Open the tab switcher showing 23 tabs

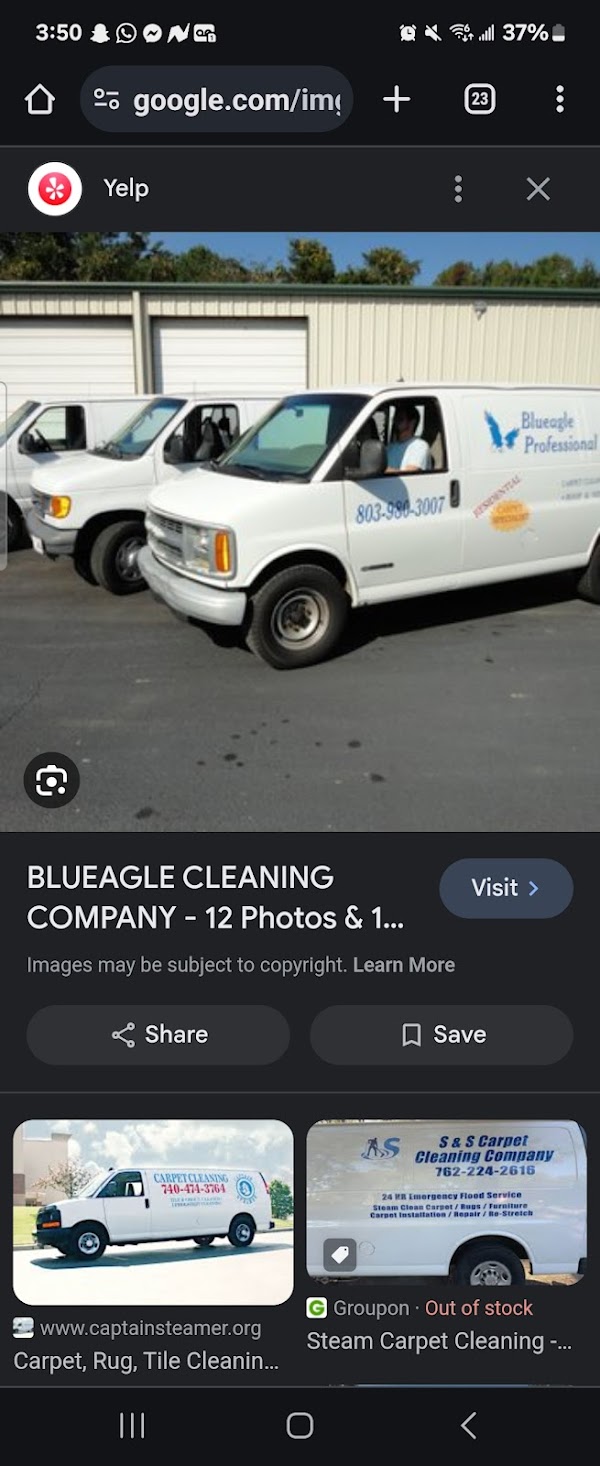[x=480, y=99]
